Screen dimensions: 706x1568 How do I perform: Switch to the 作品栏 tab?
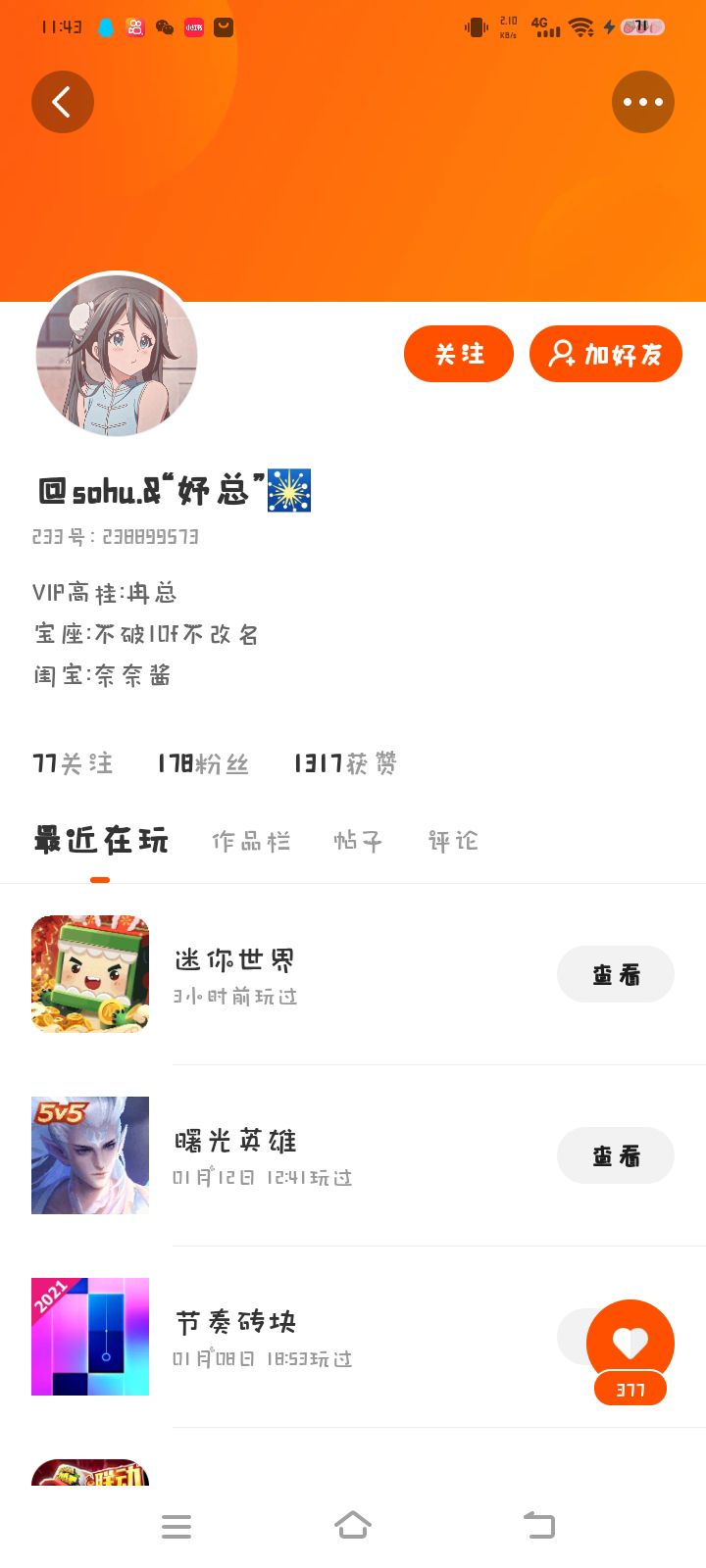[251, 841]
